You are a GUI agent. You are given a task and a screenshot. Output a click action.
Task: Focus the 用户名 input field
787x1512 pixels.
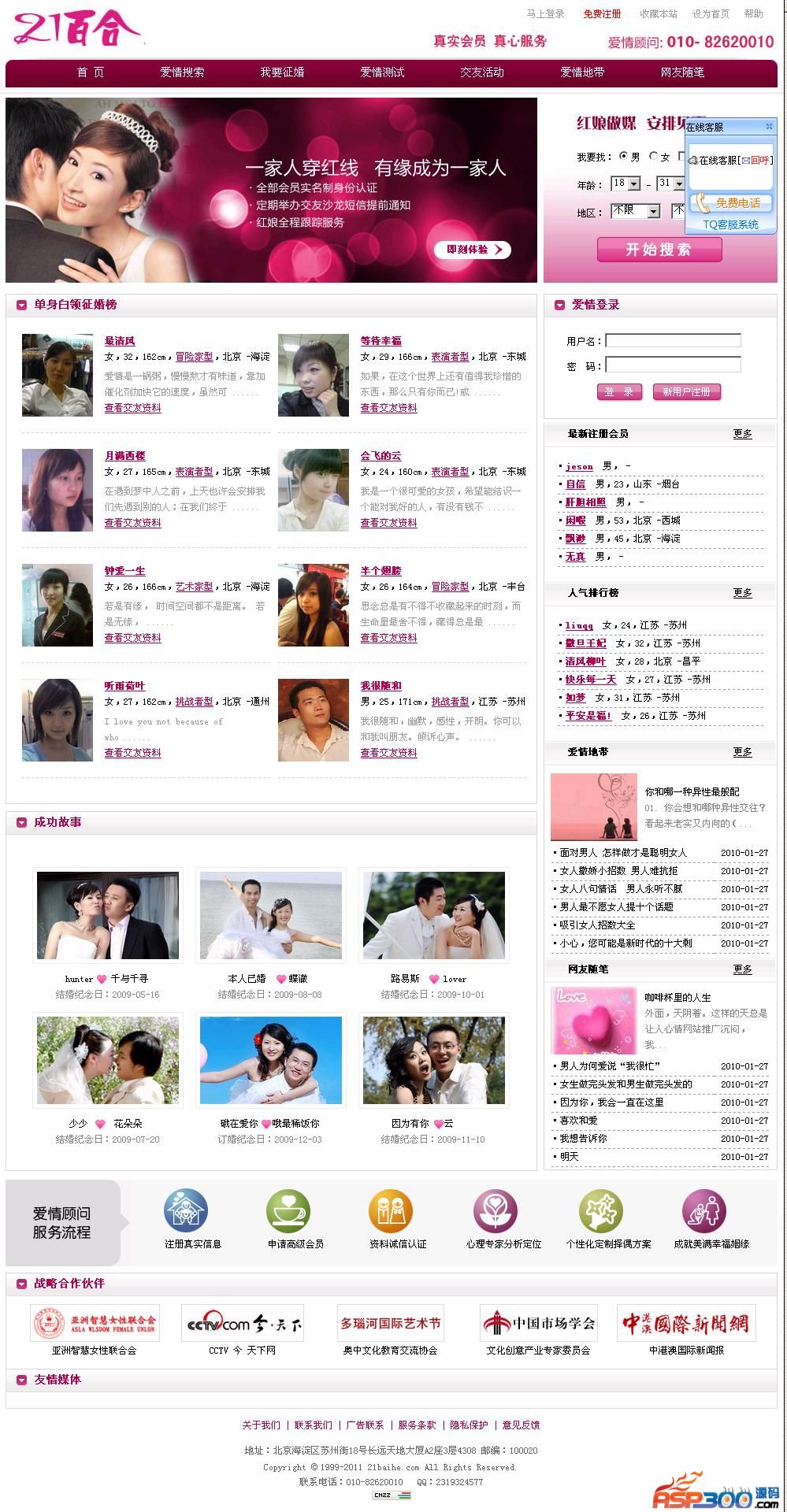pos(673,341)
